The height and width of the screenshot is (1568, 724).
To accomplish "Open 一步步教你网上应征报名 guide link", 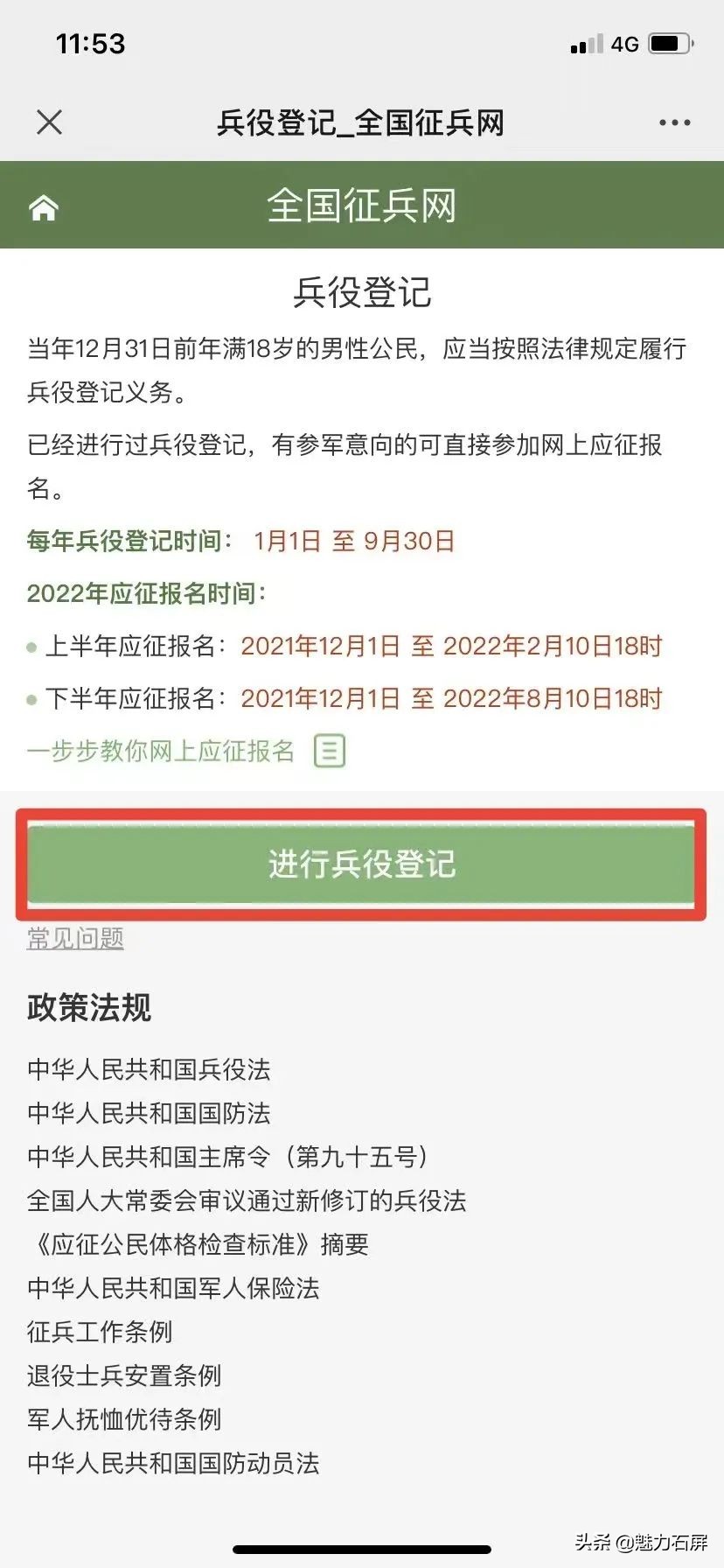I will 162,751.
